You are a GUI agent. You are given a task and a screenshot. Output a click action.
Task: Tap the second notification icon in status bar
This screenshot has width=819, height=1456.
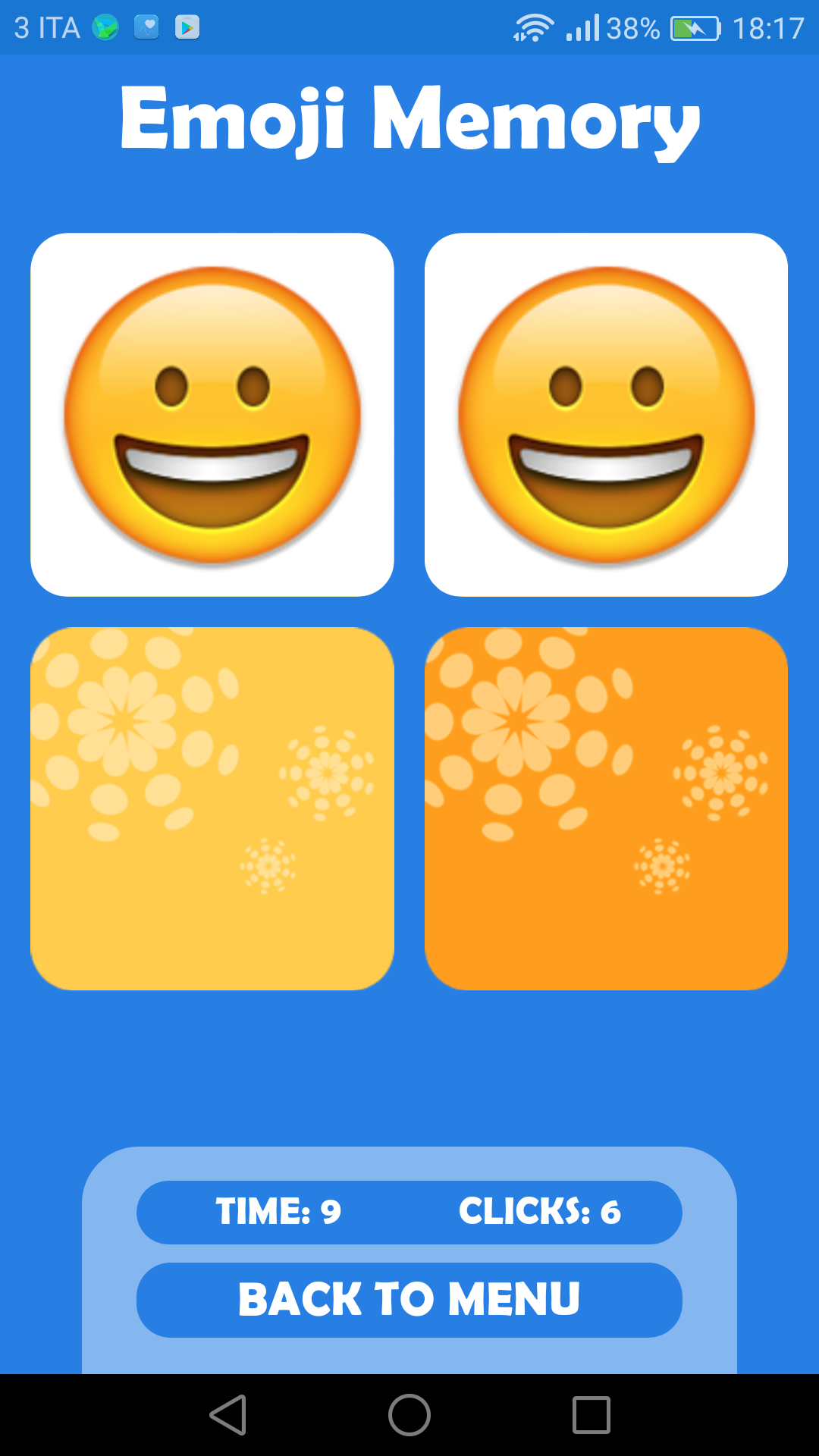[146, 27]
